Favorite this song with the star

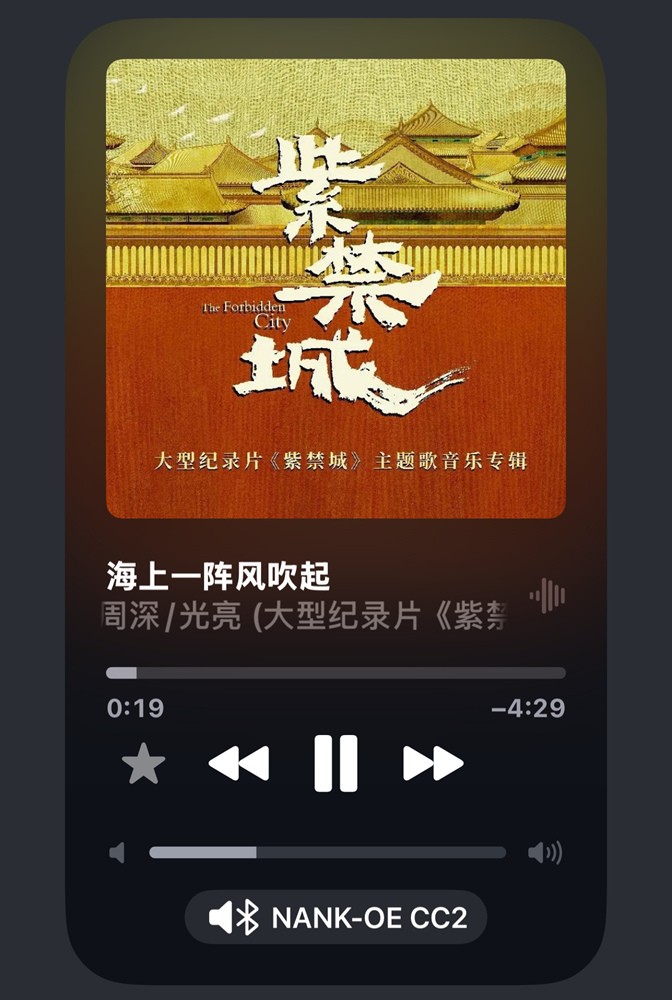click(x=143, y=763)
